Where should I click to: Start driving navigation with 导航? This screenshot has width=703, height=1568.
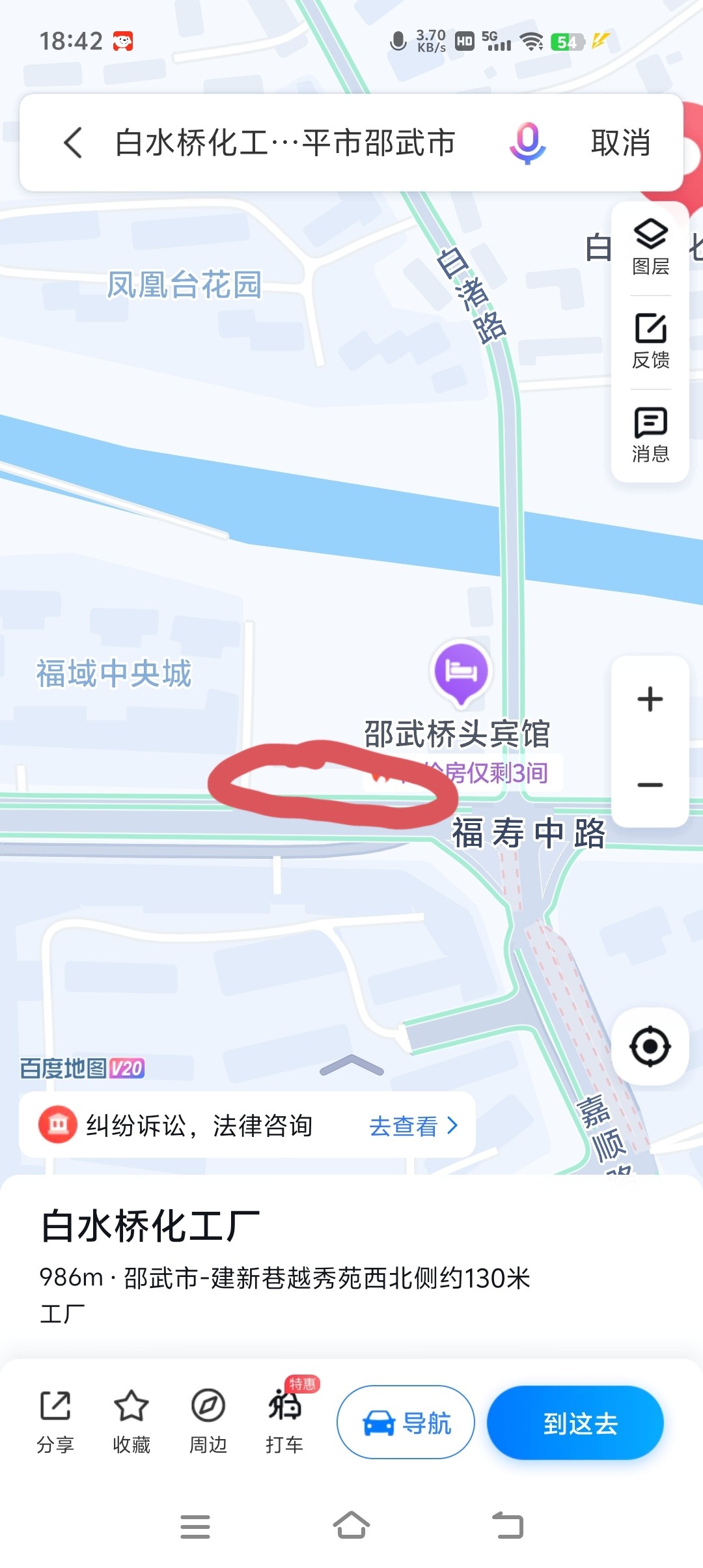click(406, 1423)
